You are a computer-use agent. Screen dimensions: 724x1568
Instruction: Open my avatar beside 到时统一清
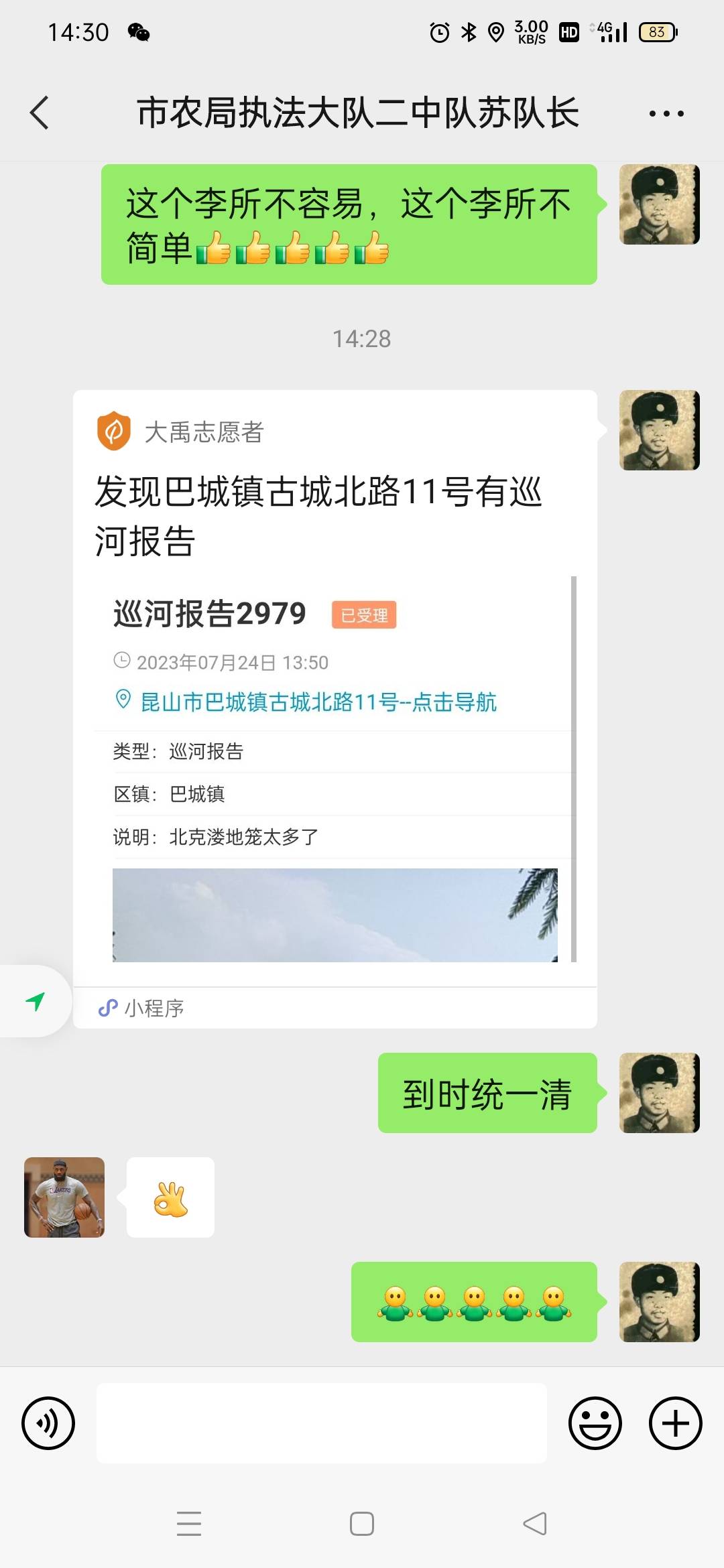[x=660, y=1093]
